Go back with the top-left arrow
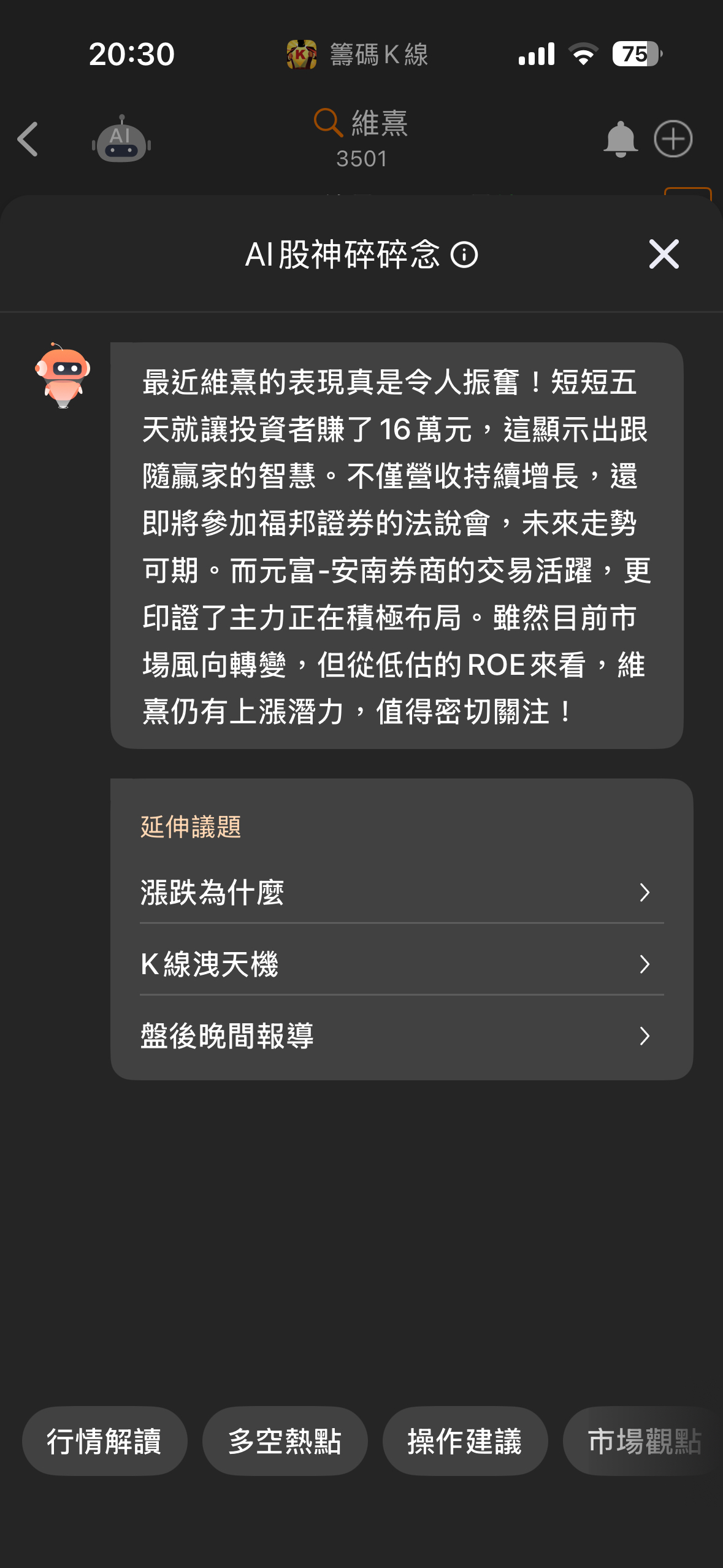This screenshot has width=723, height=1568. click(28, 139)
